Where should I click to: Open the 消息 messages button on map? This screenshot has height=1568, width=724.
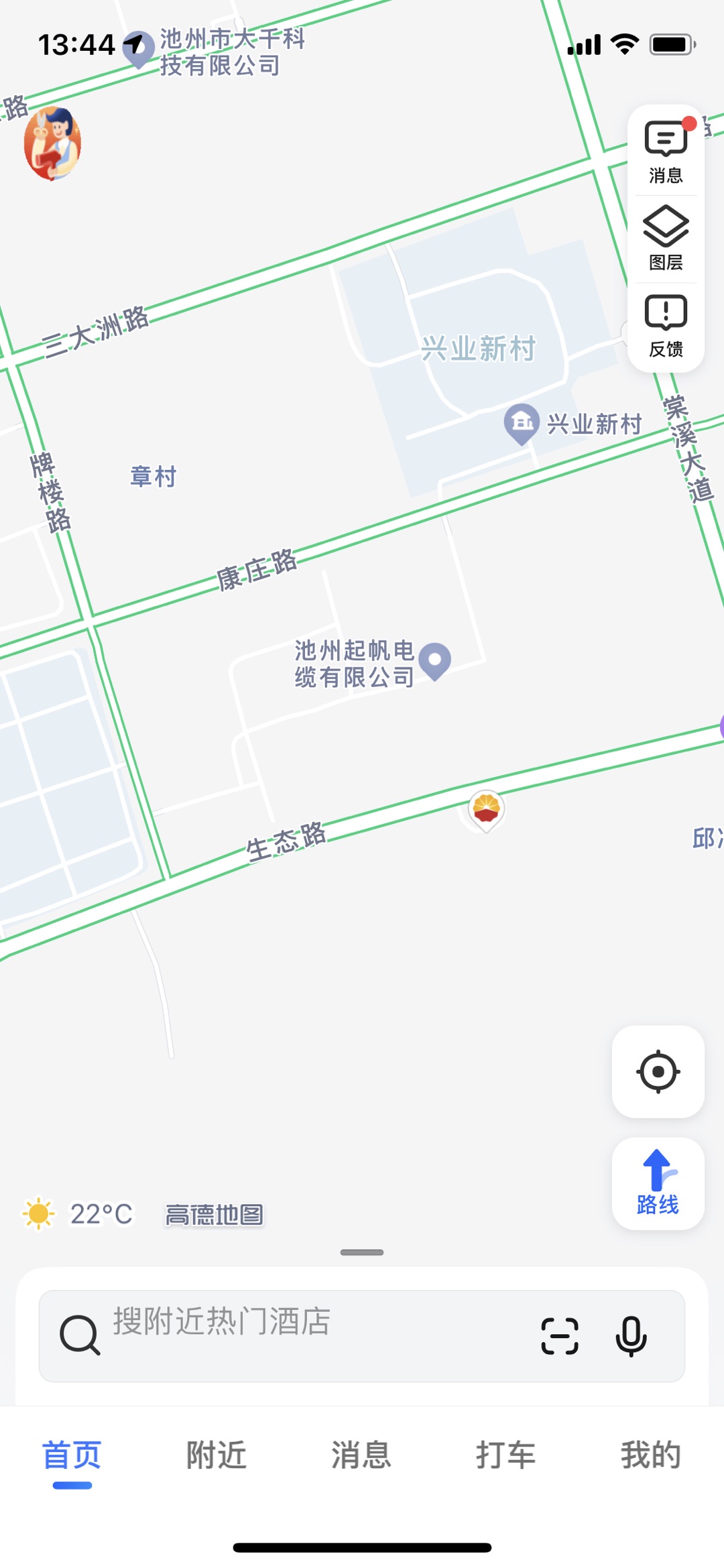tap(666, 152)
